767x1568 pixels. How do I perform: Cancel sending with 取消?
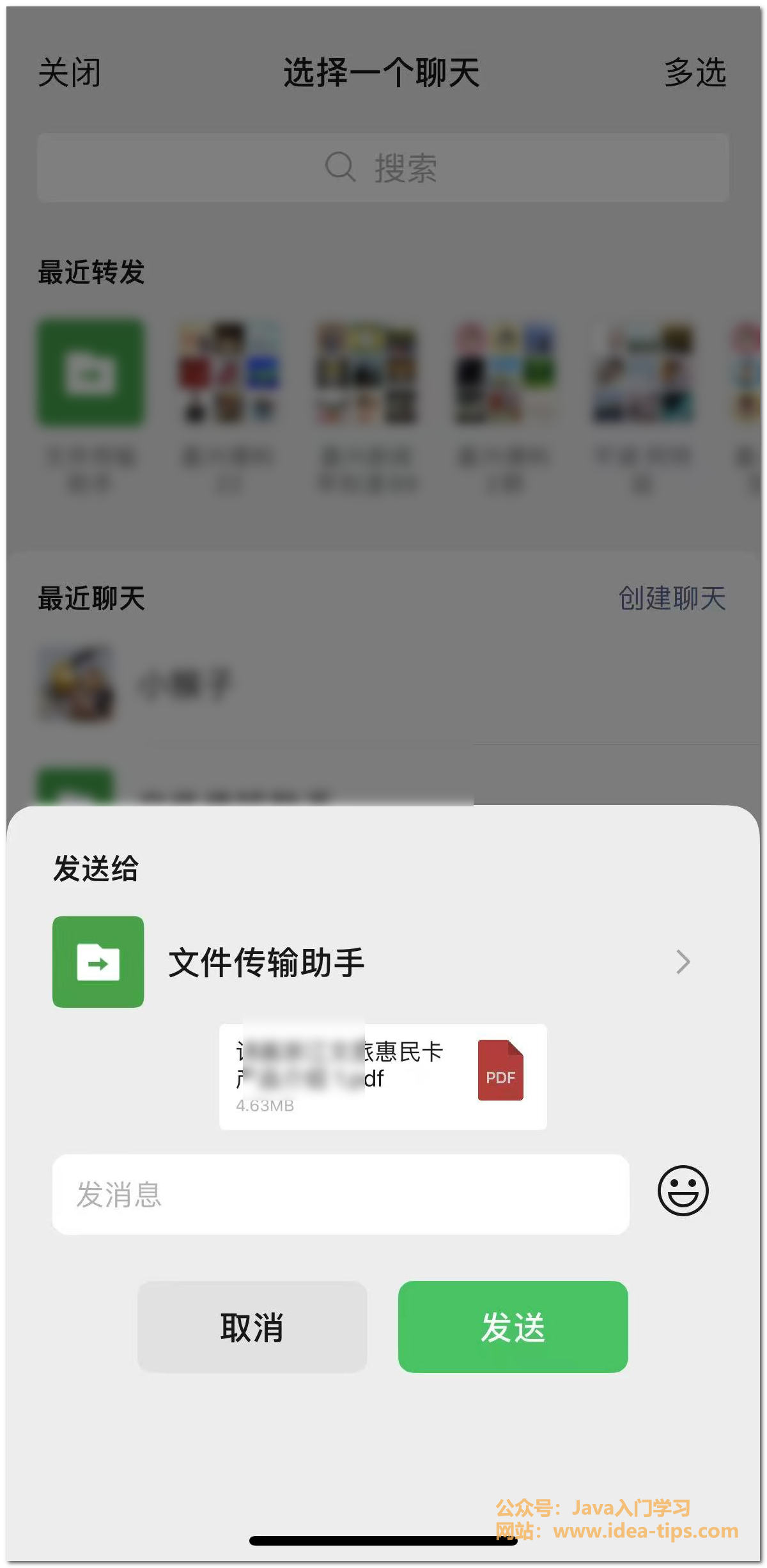(x=252, y=1326)
